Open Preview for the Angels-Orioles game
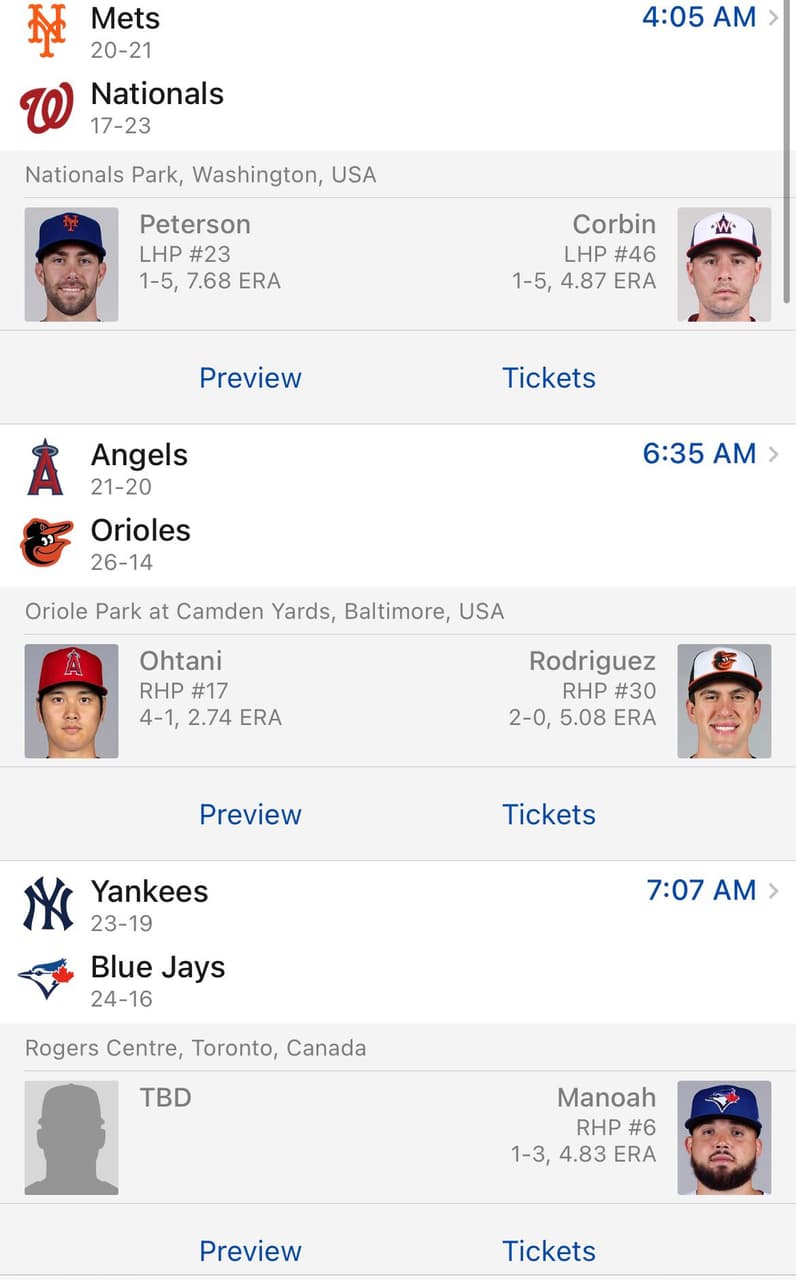Image resolution: width=796 pixels, height=1280 pixels. tap(250, 814)
